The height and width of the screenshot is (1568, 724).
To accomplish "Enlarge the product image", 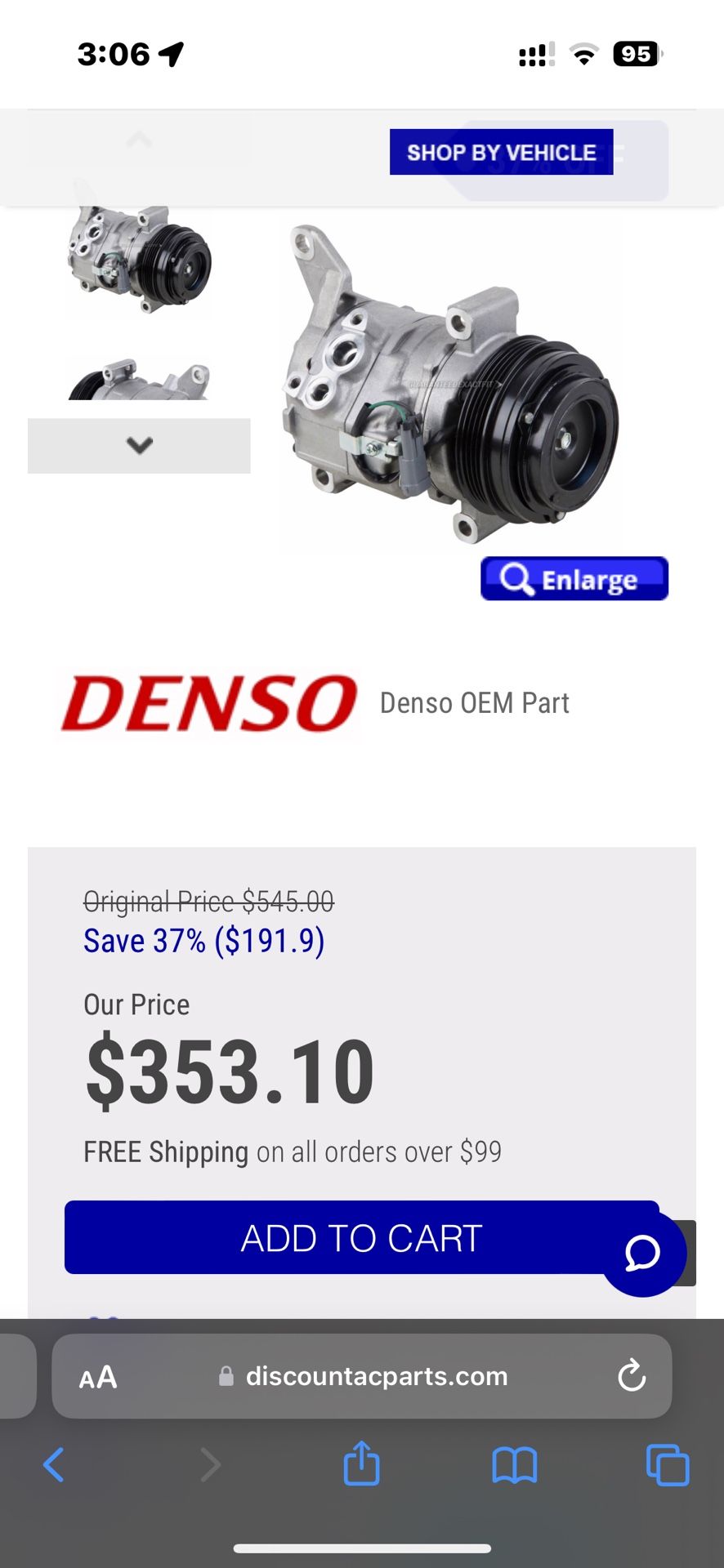I will tap(574, 579).
